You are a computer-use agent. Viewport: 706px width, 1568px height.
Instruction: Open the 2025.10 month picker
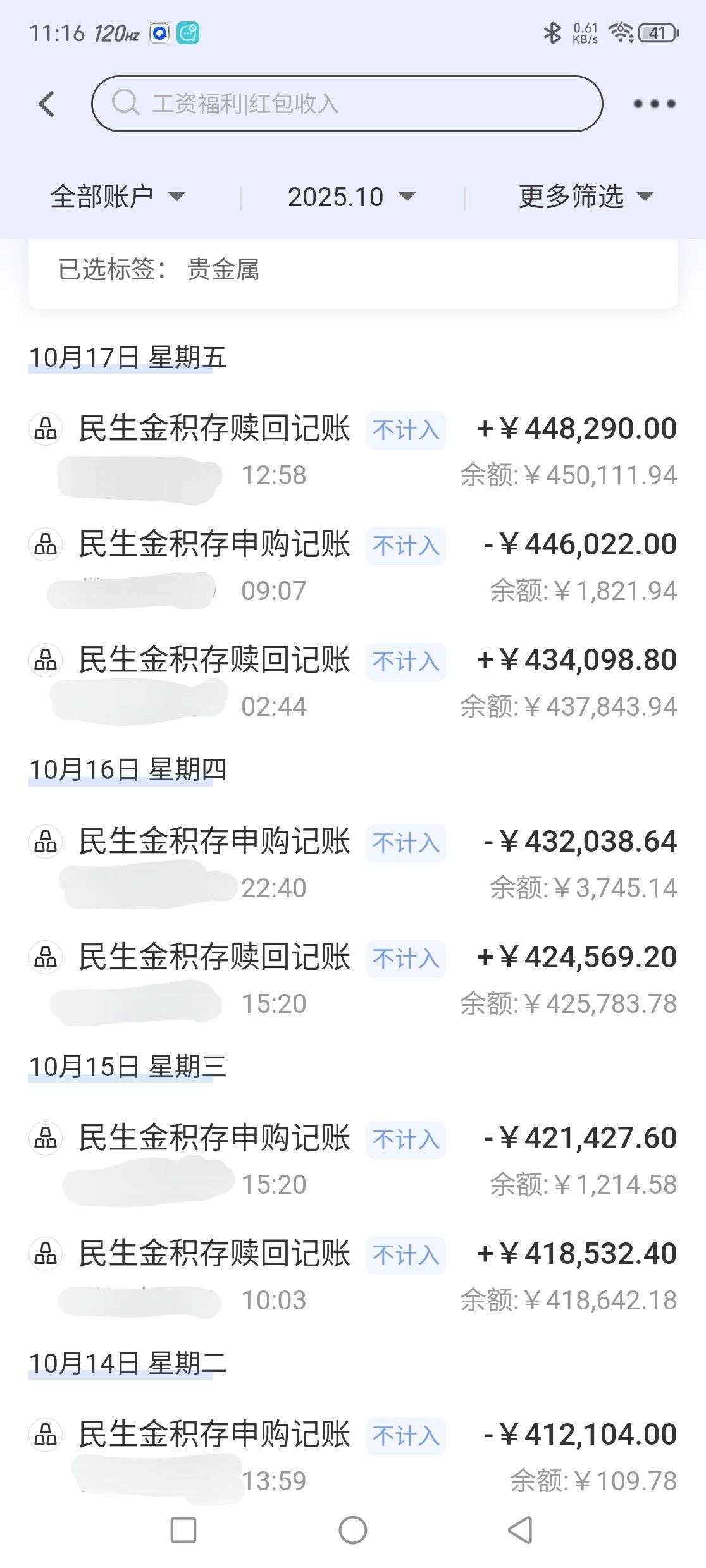[x=352, y=197]
